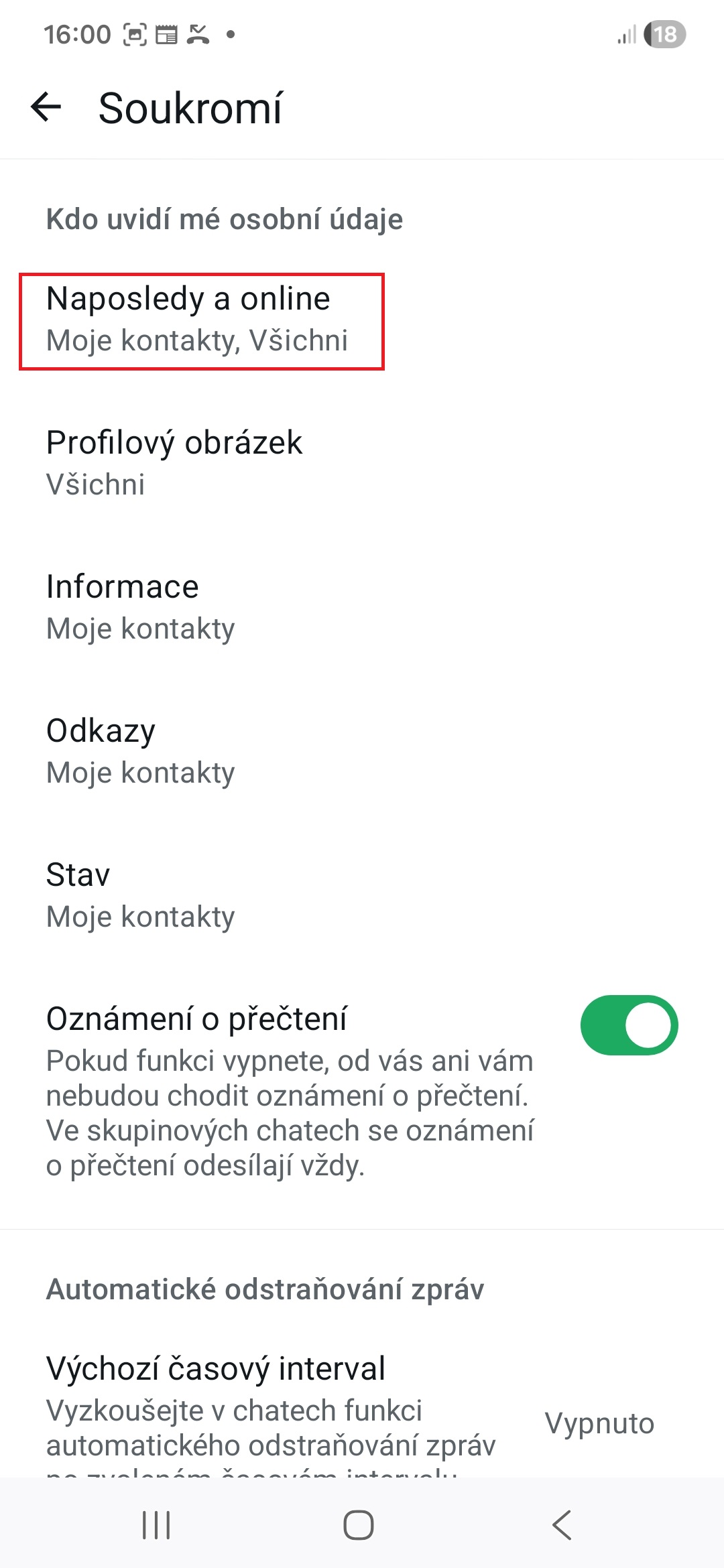Go back from Soukromí screen

pyautogui.click(x=46, y=107)
